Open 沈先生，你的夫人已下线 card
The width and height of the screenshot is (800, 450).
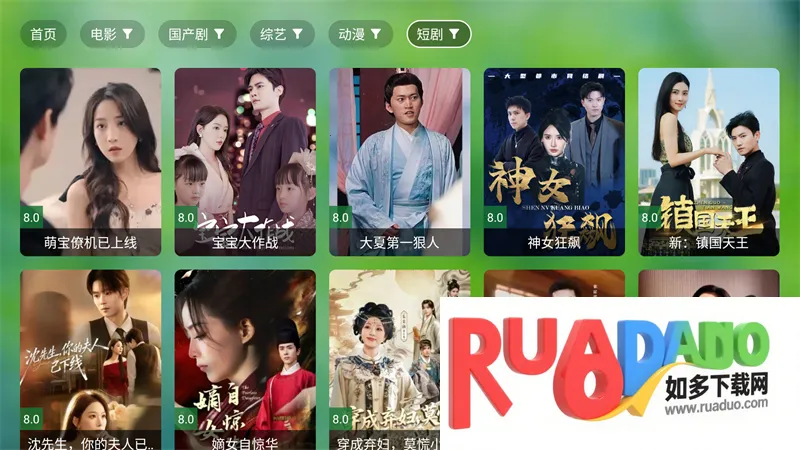click(90, 360)
